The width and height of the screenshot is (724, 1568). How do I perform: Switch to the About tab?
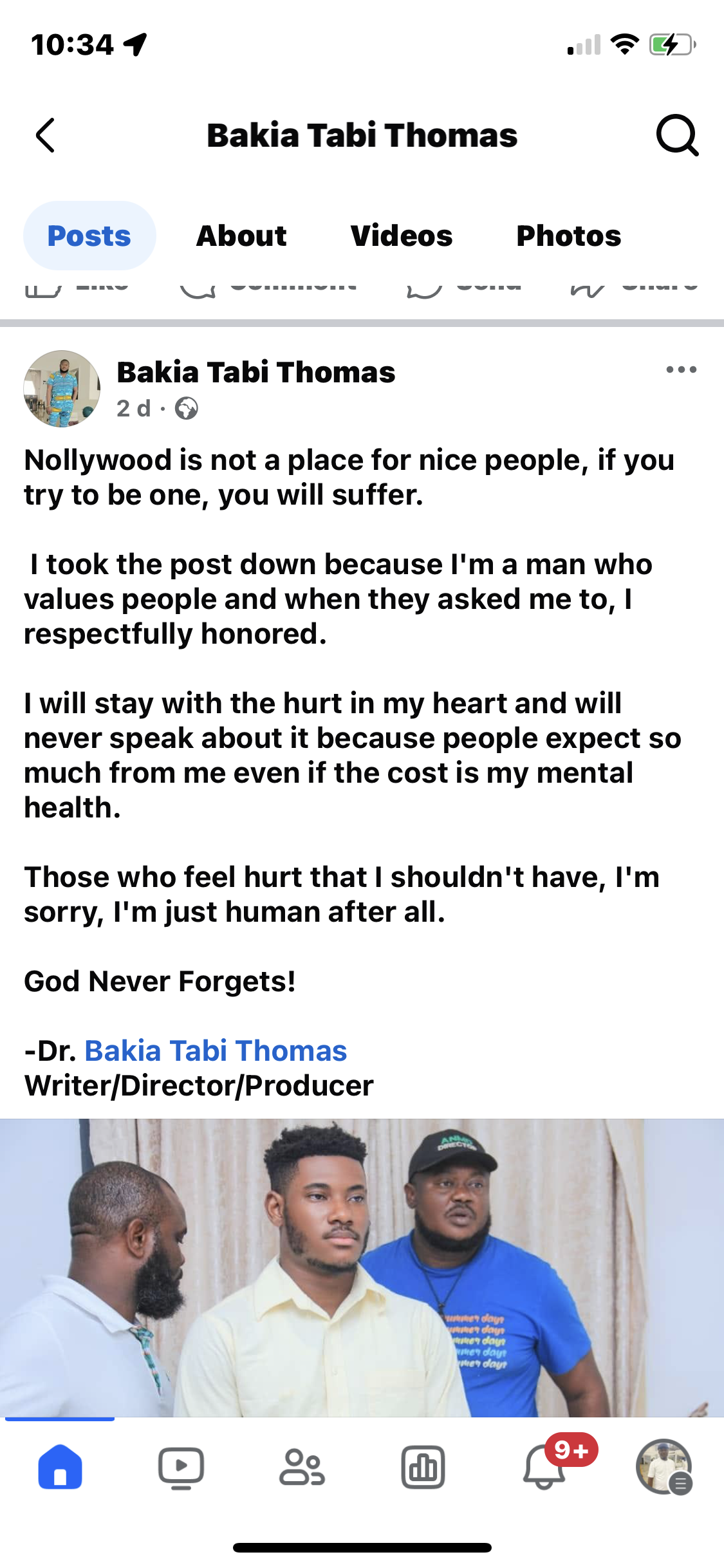click(241, 236)
